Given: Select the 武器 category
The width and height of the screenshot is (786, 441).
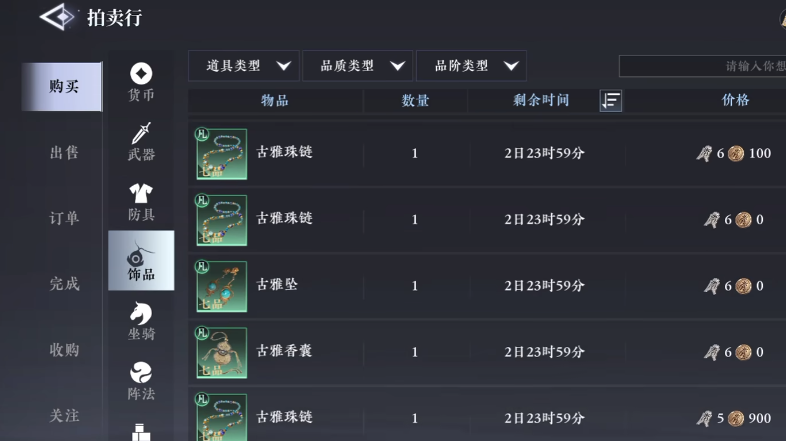Looking at the screenshot, I should (141, 141).
